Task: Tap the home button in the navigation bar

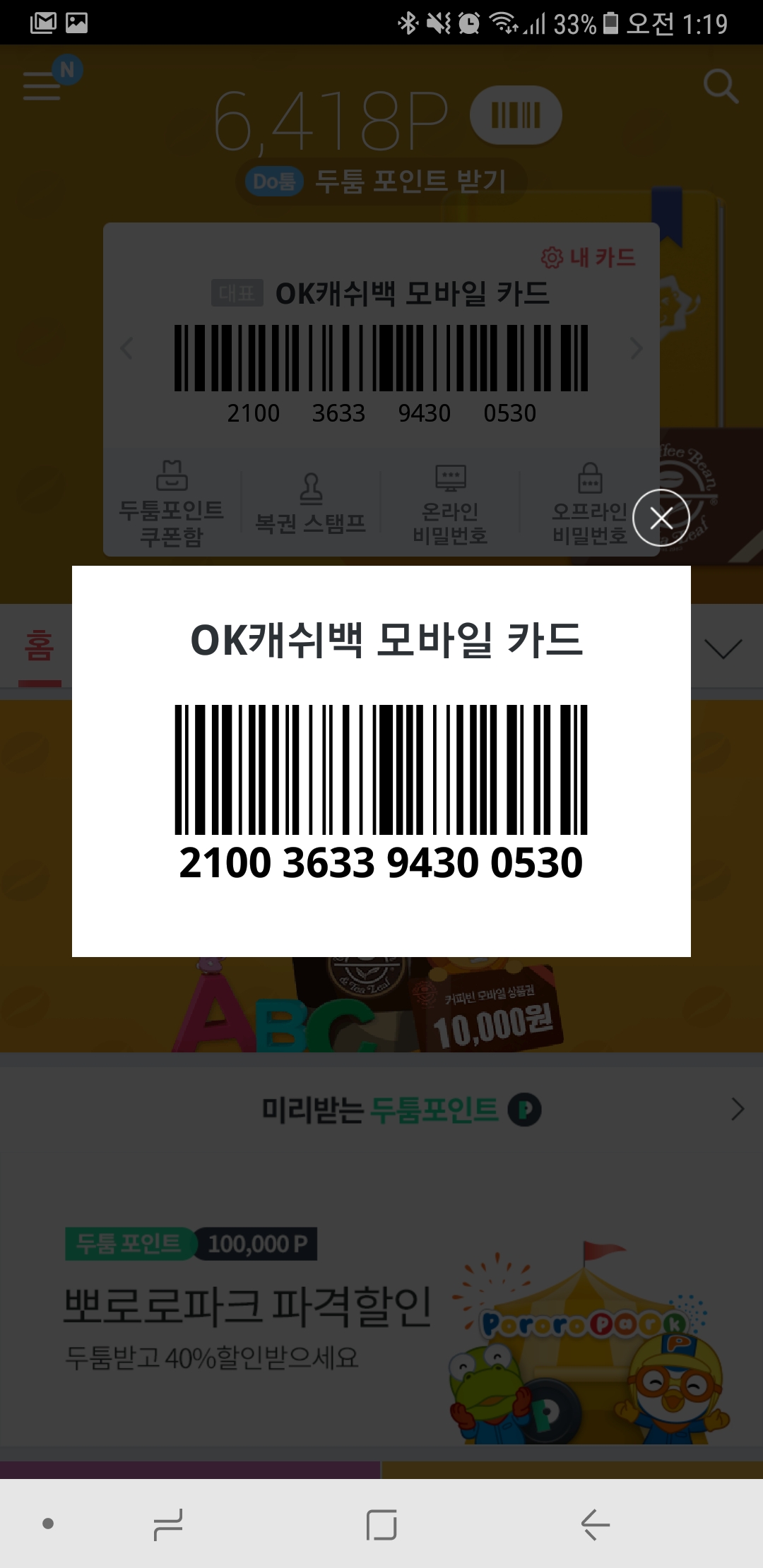Action: pyautogui.click(x=381, y=1524)
